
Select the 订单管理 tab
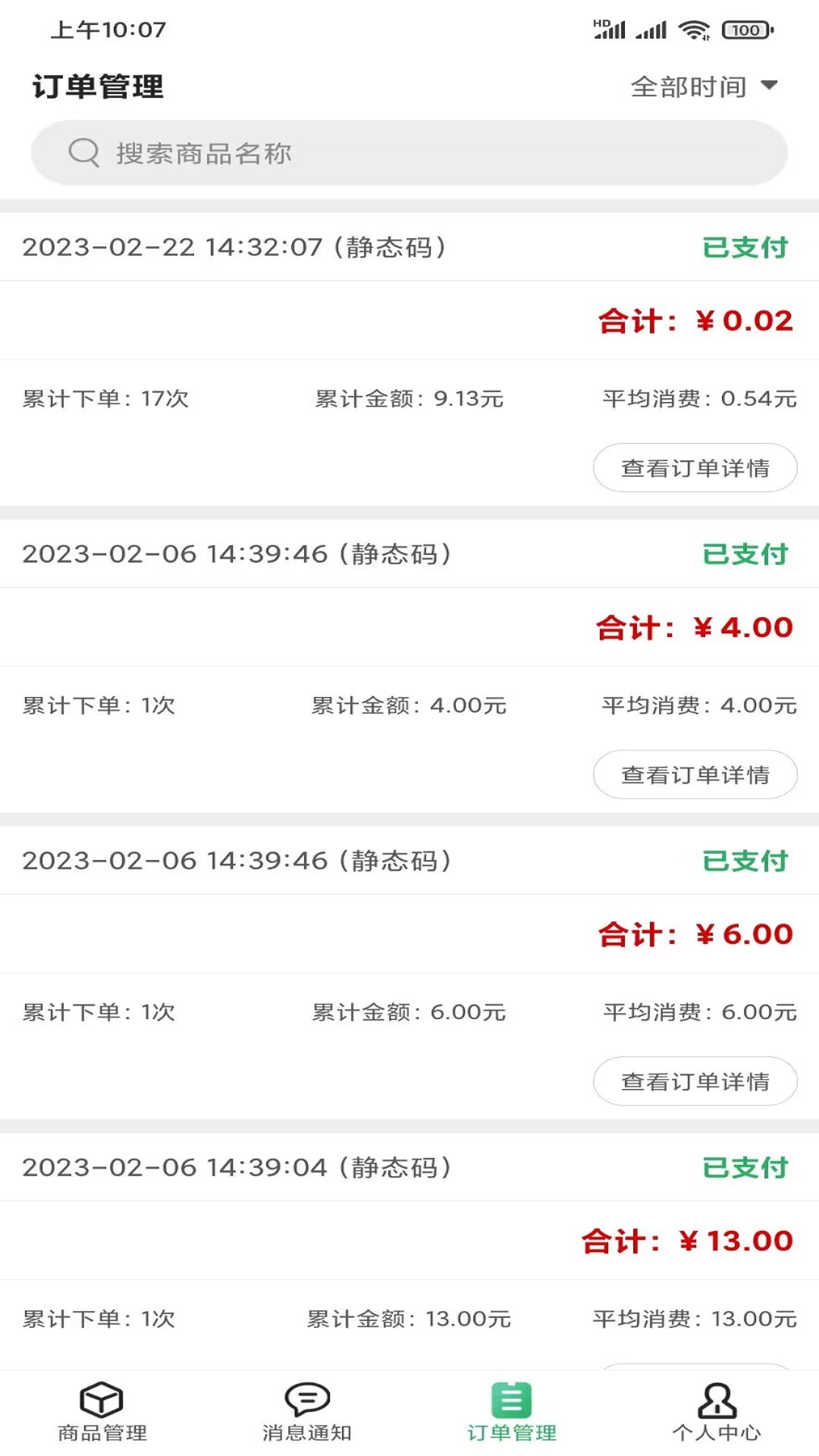point(512,1412)
